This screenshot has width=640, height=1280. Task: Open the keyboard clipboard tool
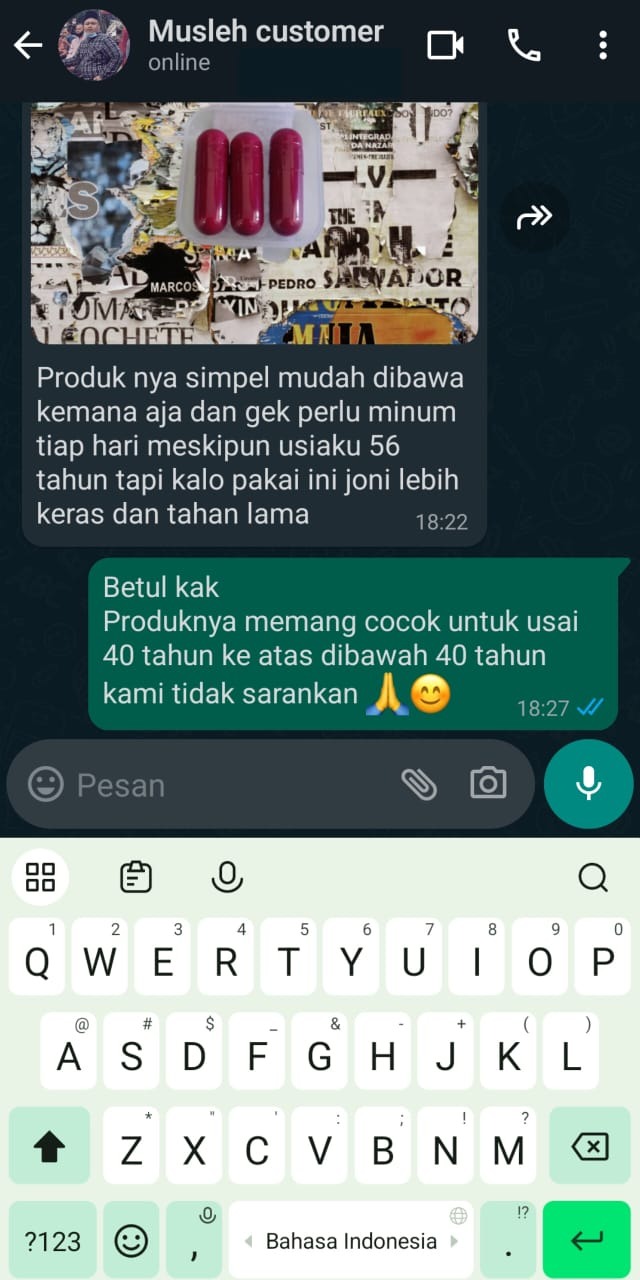[x=135, y=877]
